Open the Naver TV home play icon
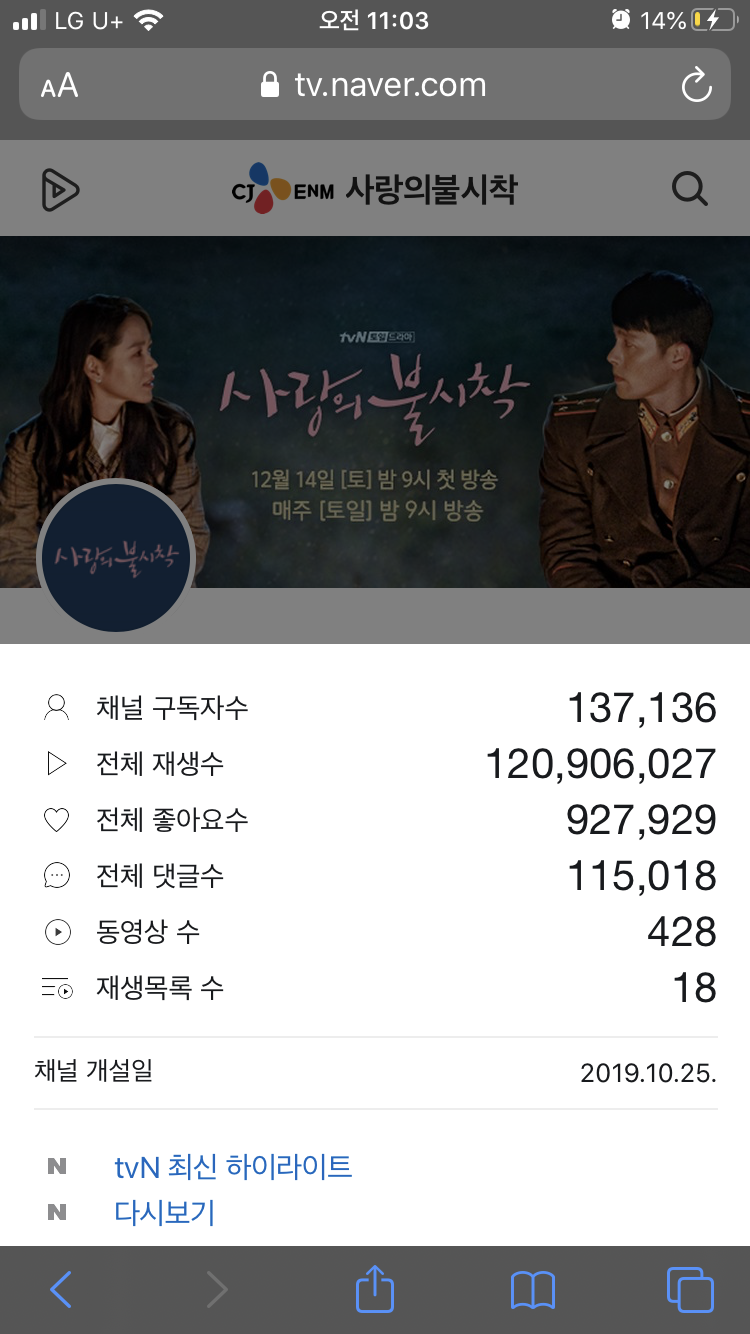 tap(60, 189)
